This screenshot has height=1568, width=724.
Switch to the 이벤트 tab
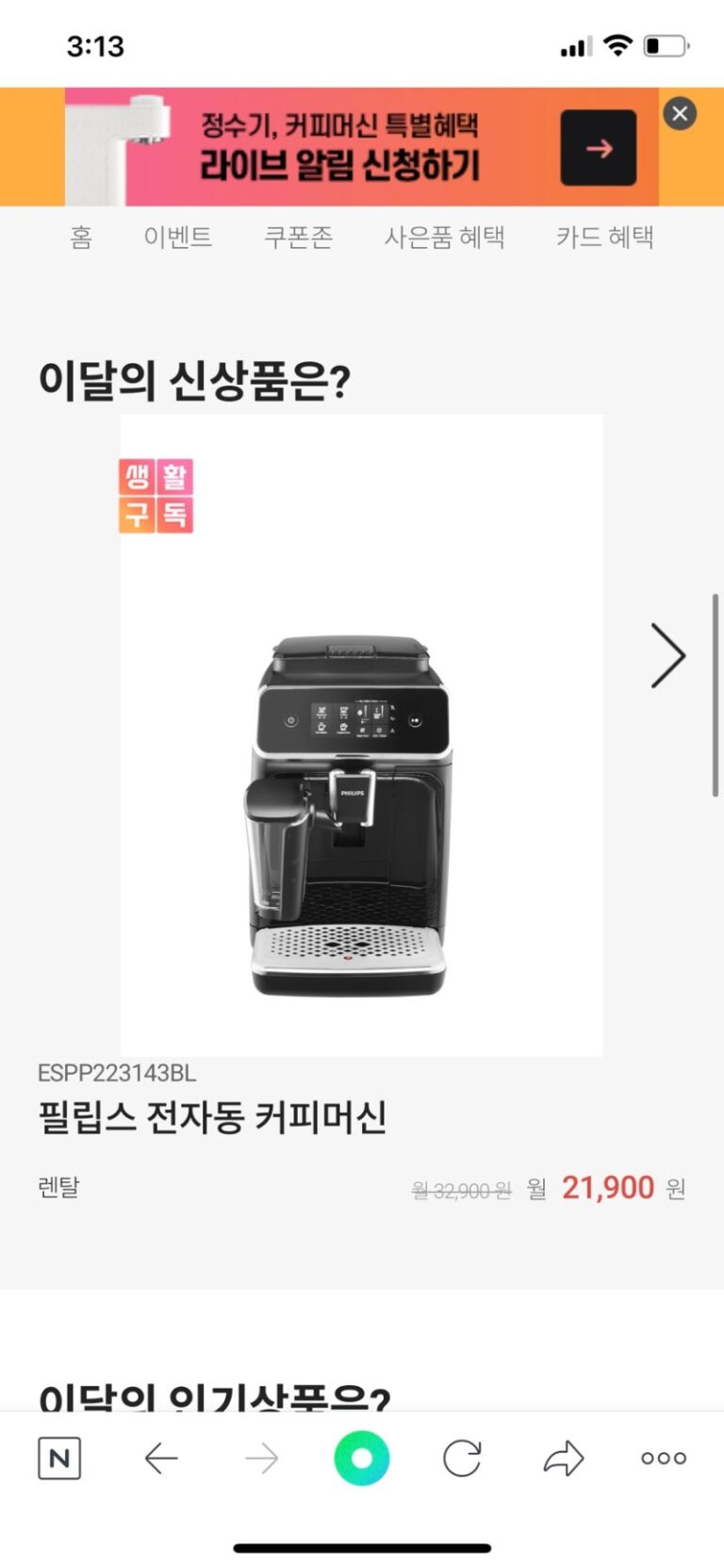(177, 237)
